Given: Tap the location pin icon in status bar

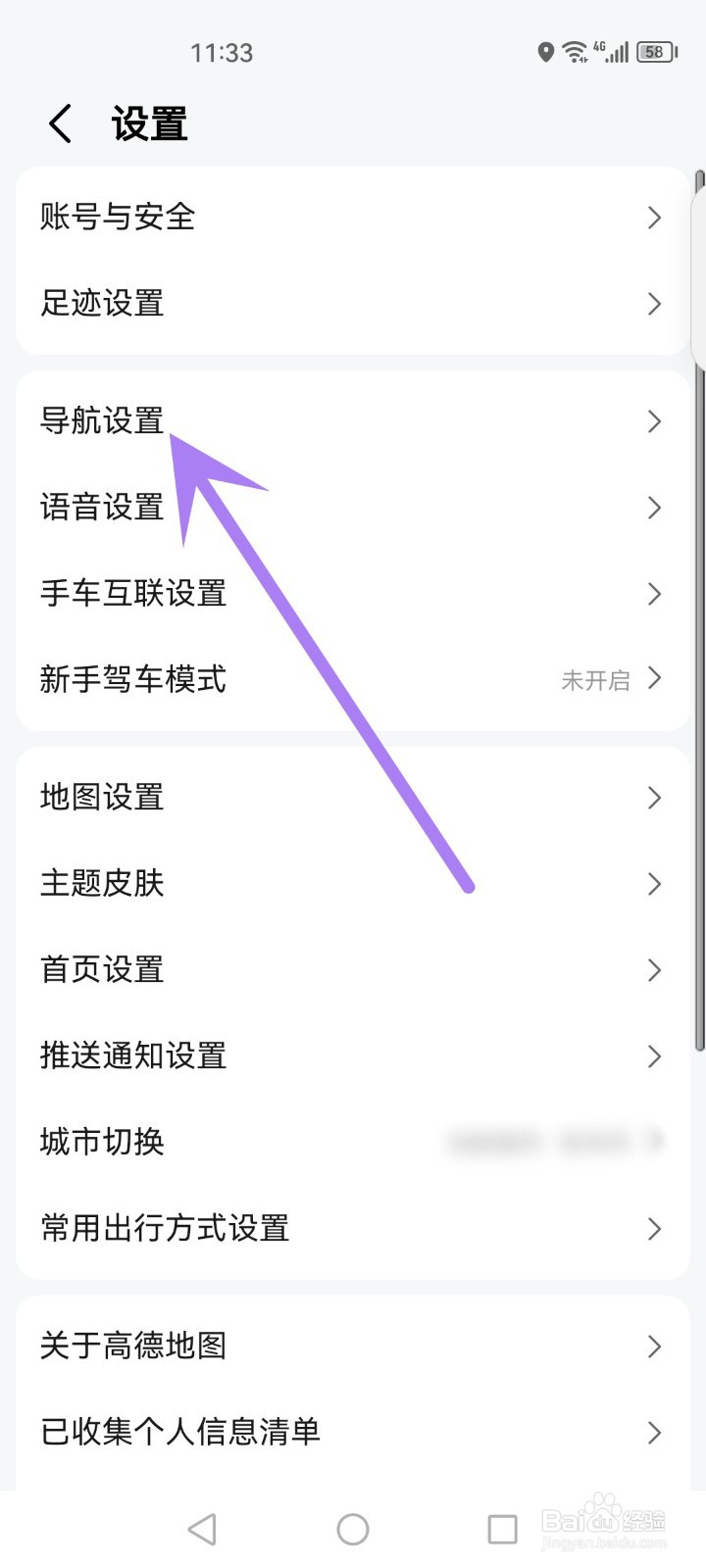Looking at the screenshot, I should 547,52.
